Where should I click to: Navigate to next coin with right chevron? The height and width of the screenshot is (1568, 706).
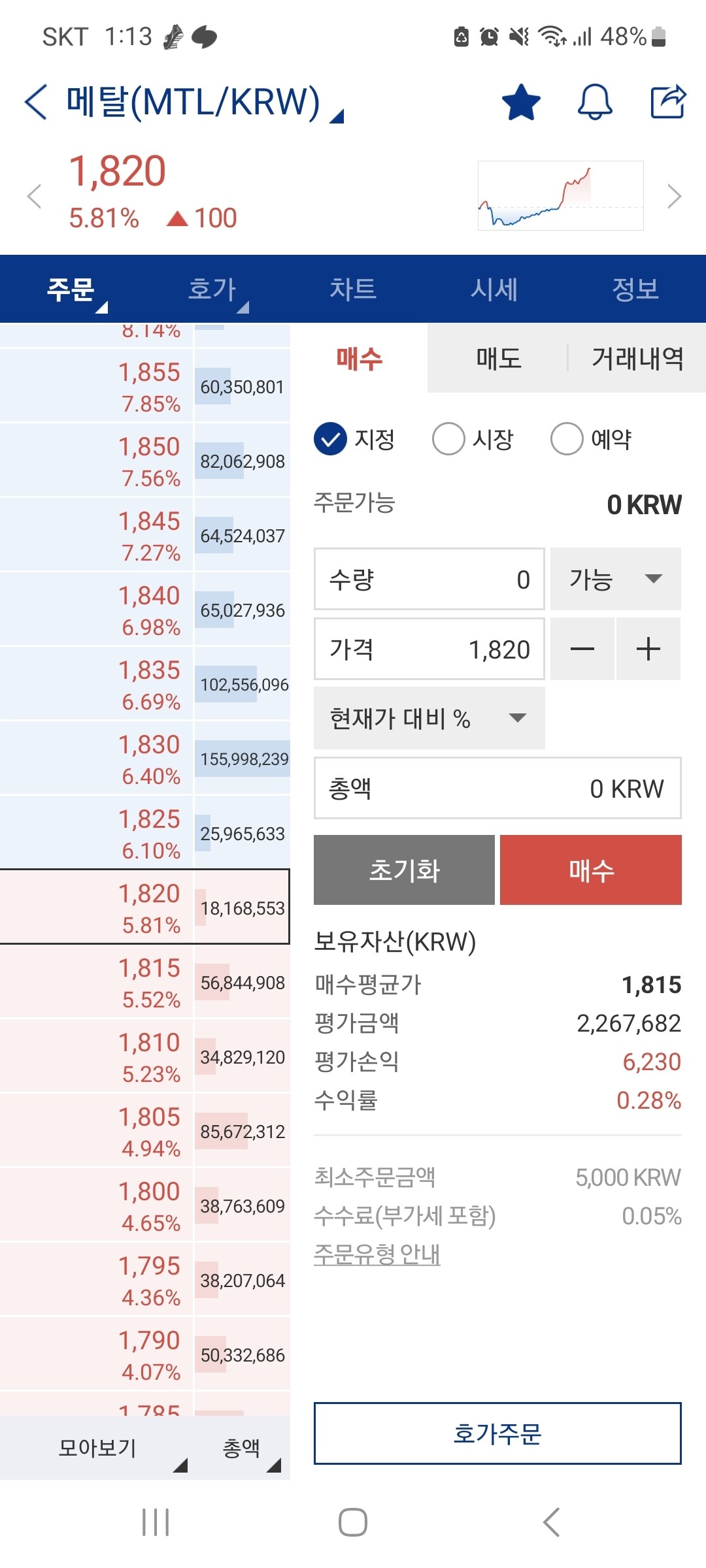pyautogui.click(x=675, y=196)
